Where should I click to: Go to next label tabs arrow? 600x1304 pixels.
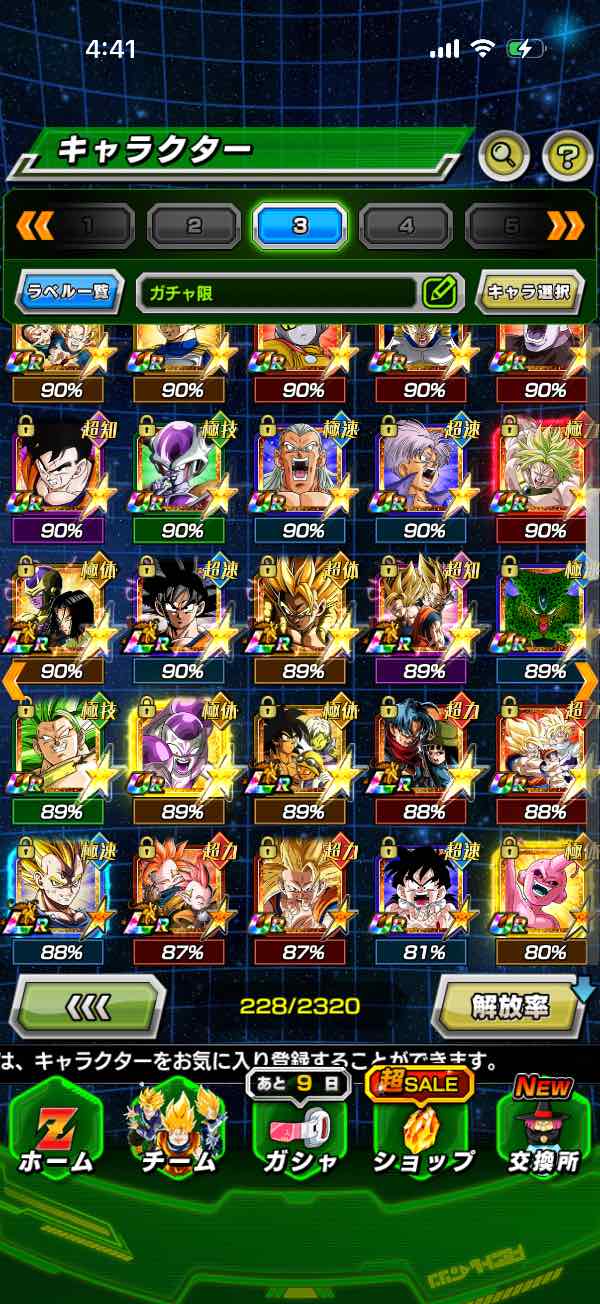(567, 226)
